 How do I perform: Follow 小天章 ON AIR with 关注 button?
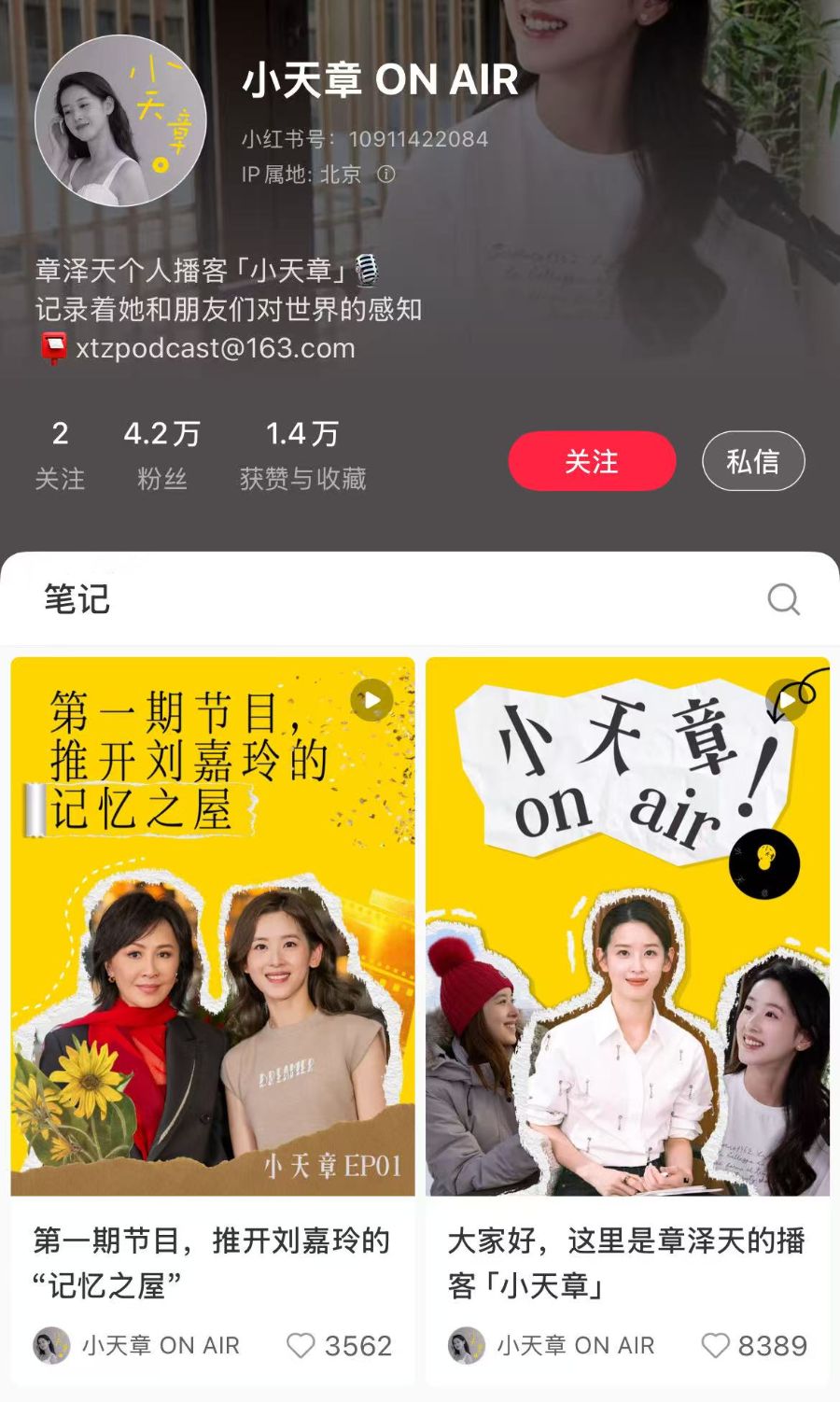(592, 461)
